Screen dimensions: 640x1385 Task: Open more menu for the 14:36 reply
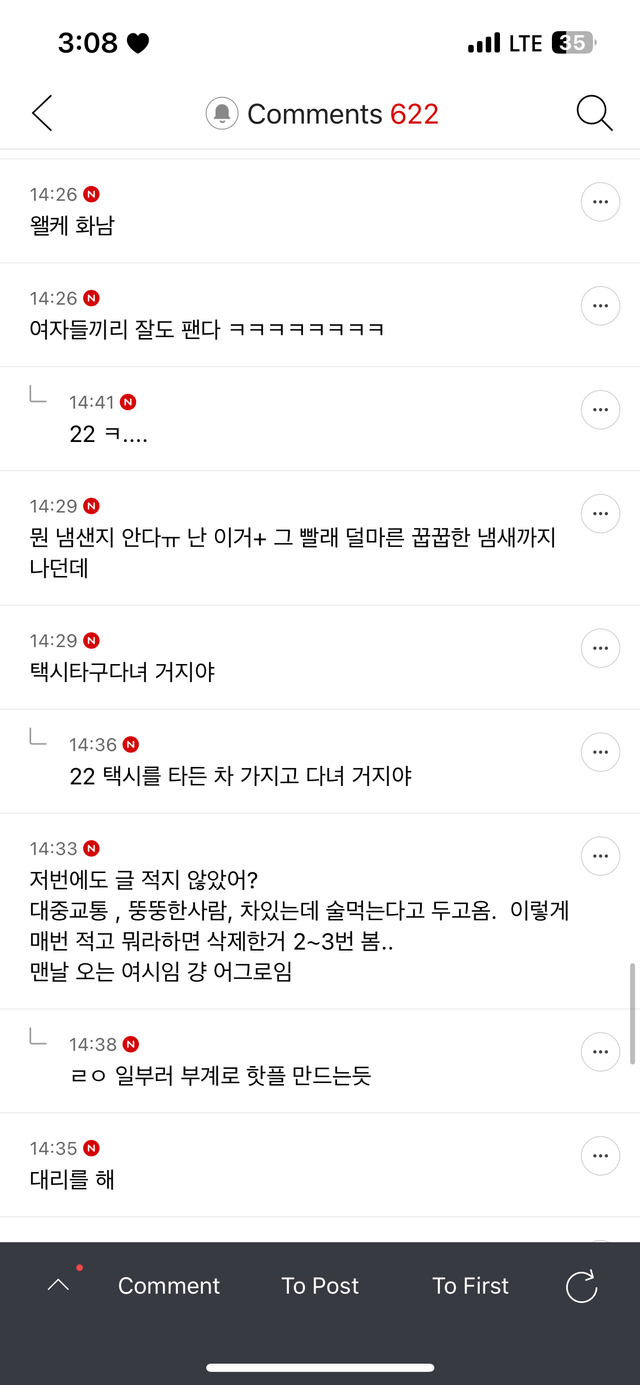(600, 752)
